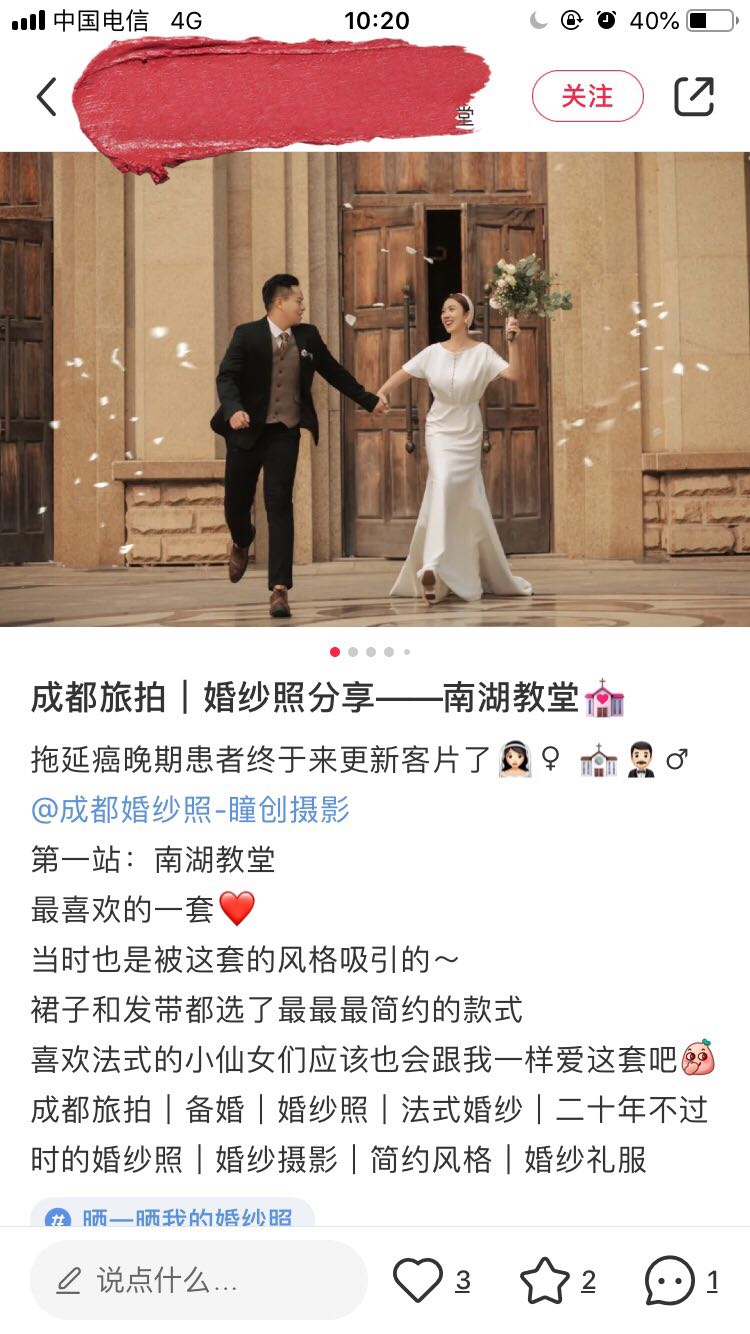Save post with the star icon
Image resolution: width=750 pixels, height=1334 pixels.
point(545,1280)
